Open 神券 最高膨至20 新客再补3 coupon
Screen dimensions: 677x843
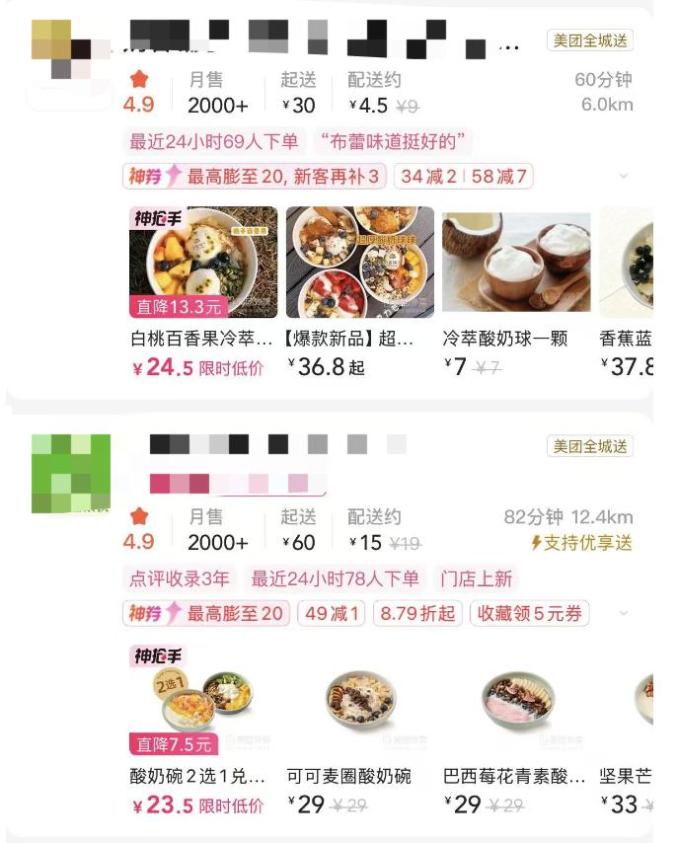(254, 177)
